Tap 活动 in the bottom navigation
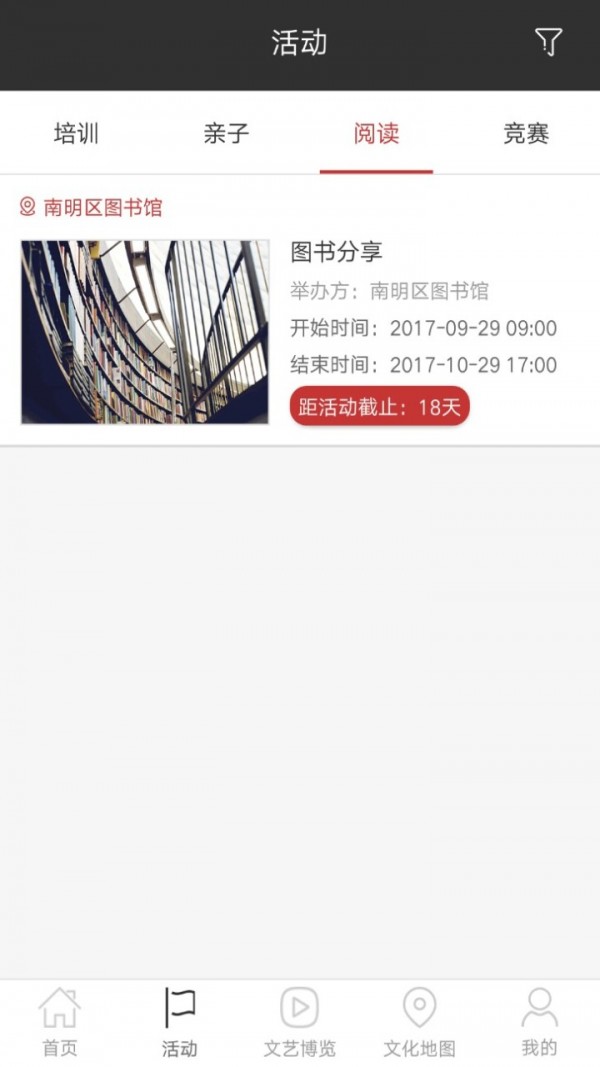This screenshot has width=600, height=1067. 179,1022
